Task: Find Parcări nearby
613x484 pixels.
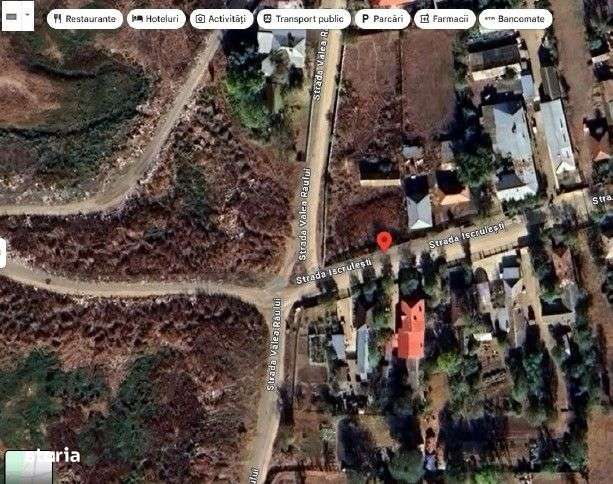Action: point(382,19)
